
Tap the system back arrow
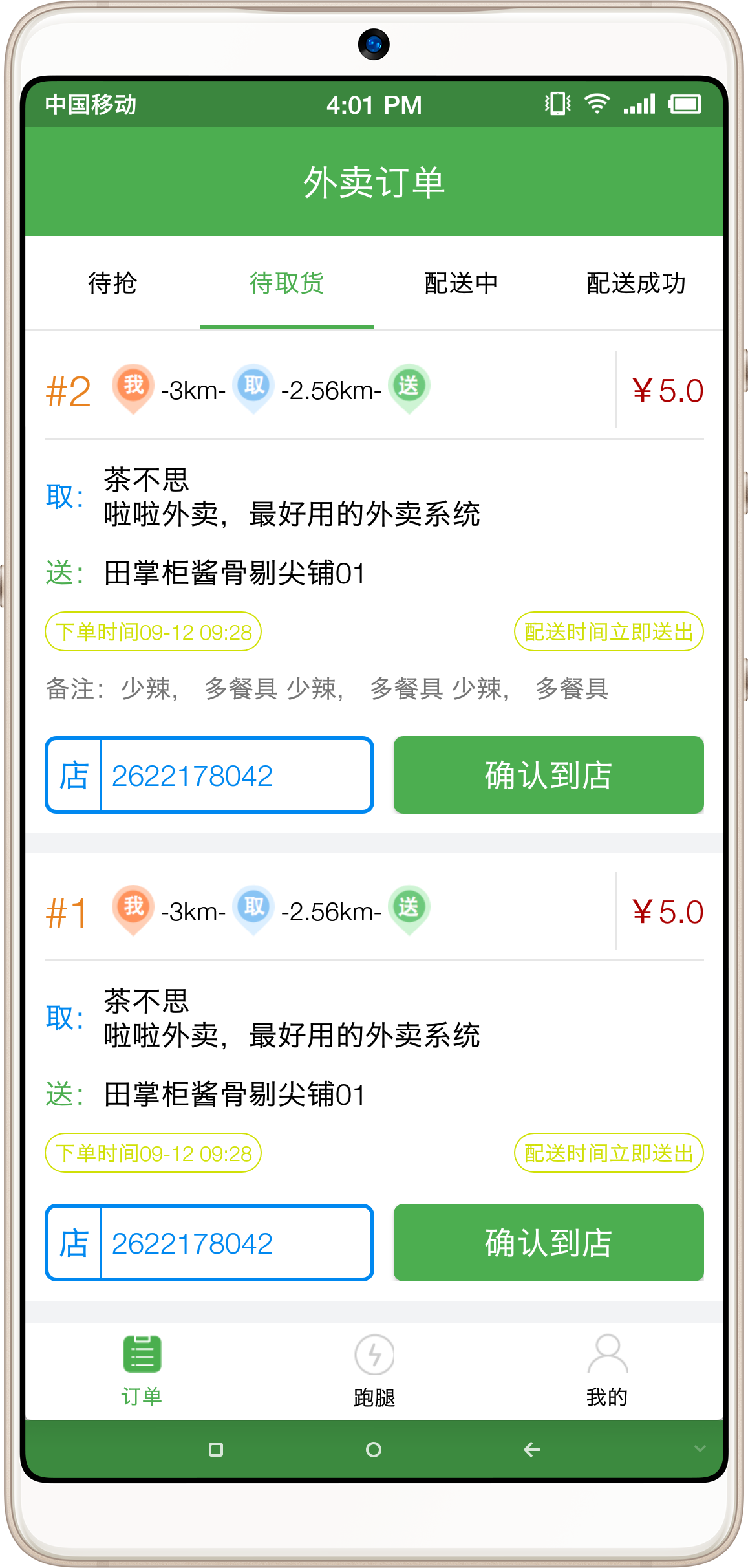531,1450
